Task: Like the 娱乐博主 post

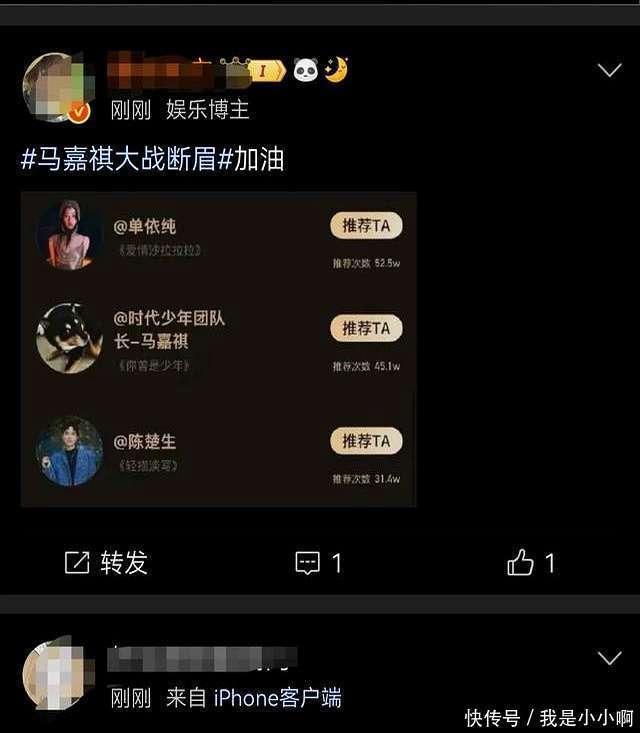Action: 530,563
